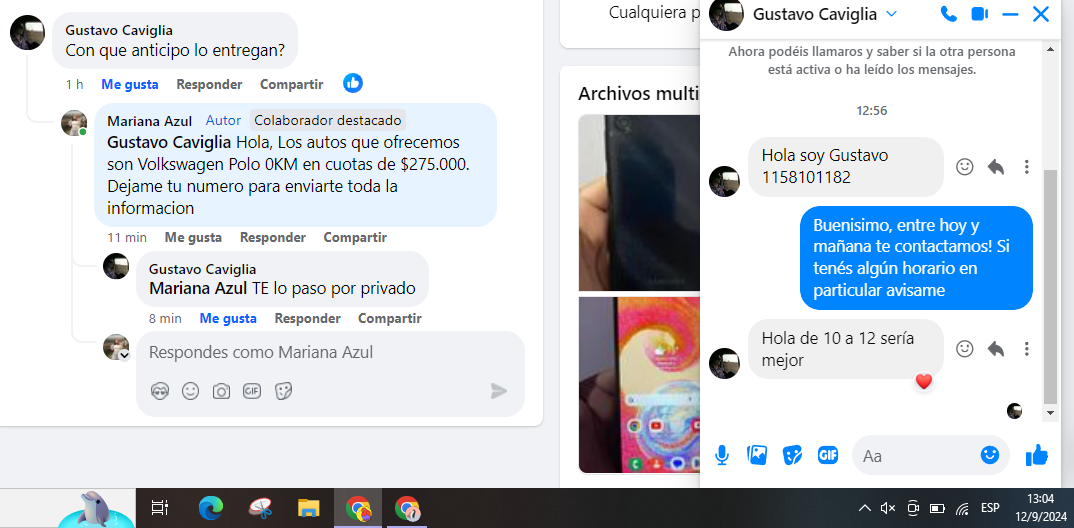React to the message "Hola soy Gustavo"
This screenshot has width=1074, height=528.
[x=964, y=167]
